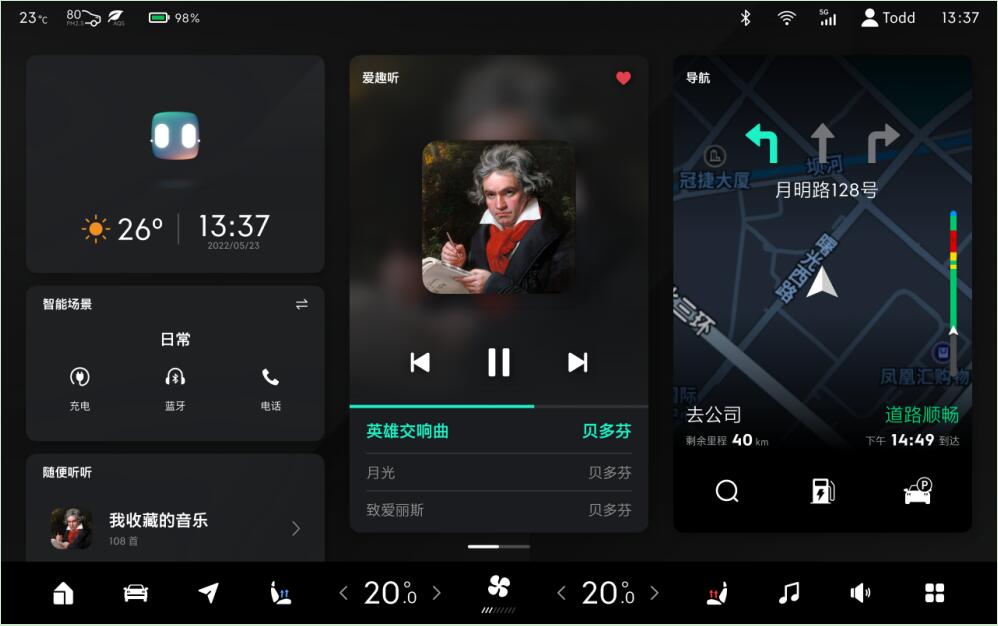The height and width of the screenshot is (626, 998).
Task: Search for a destination in navigation
Action: [727, 491]
